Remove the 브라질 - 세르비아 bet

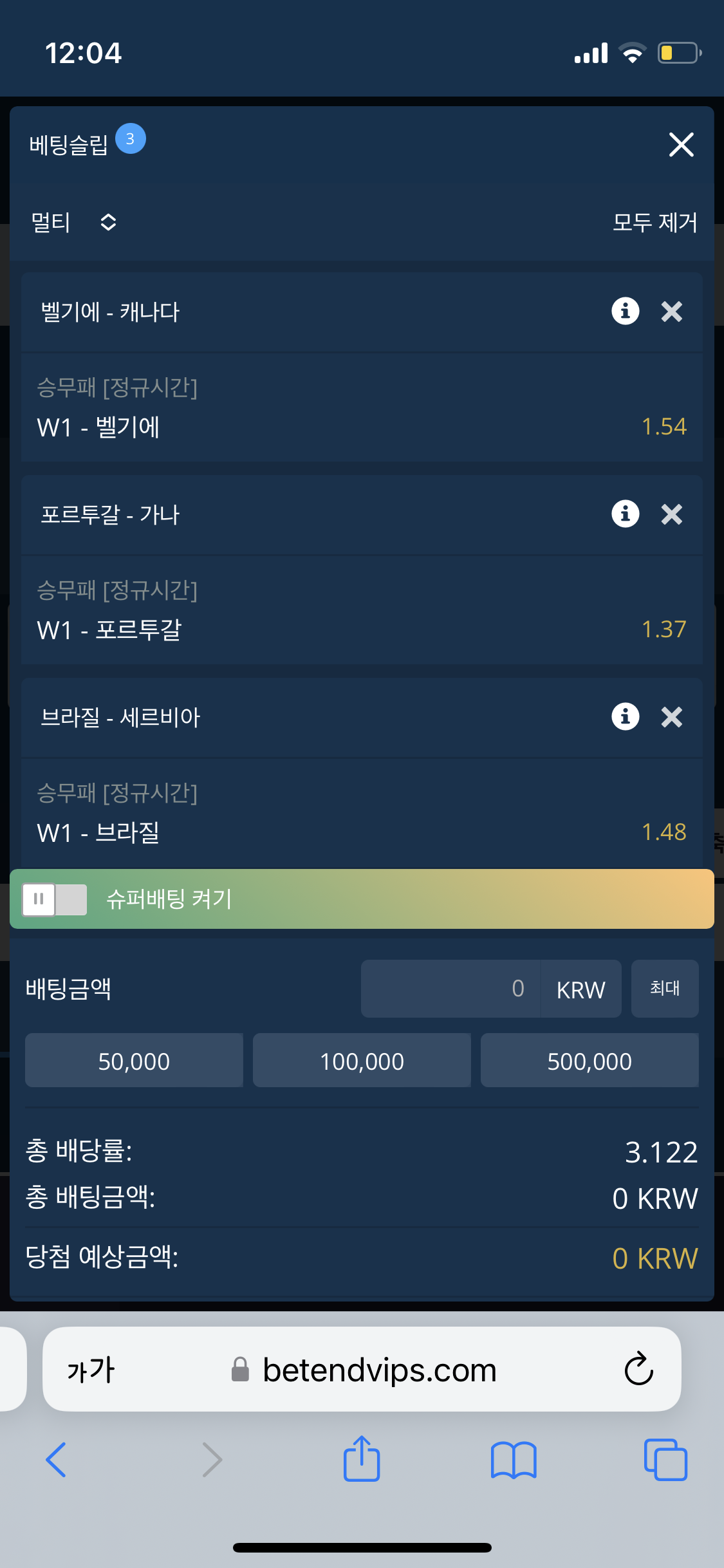coord(671,718)
